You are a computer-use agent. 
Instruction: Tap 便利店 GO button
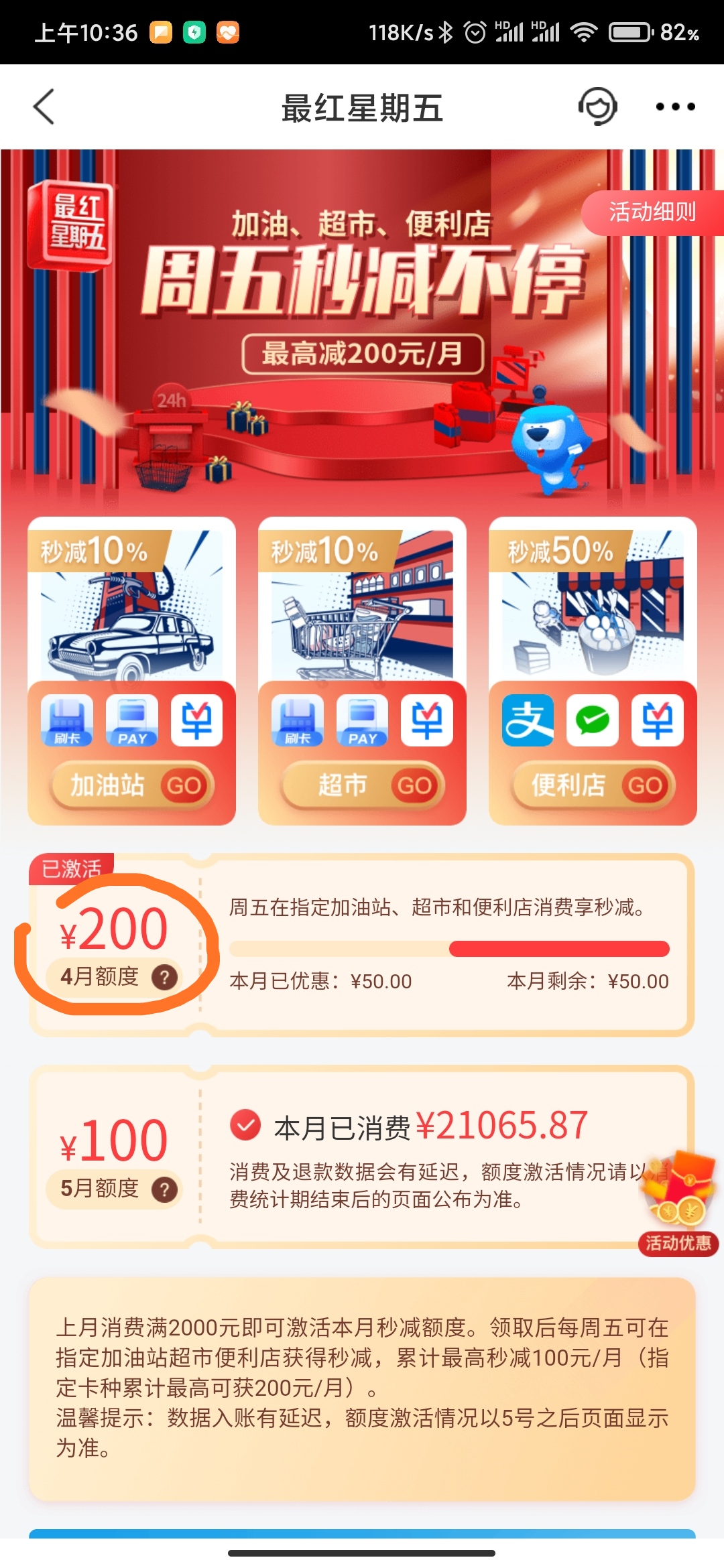[593, 785]
